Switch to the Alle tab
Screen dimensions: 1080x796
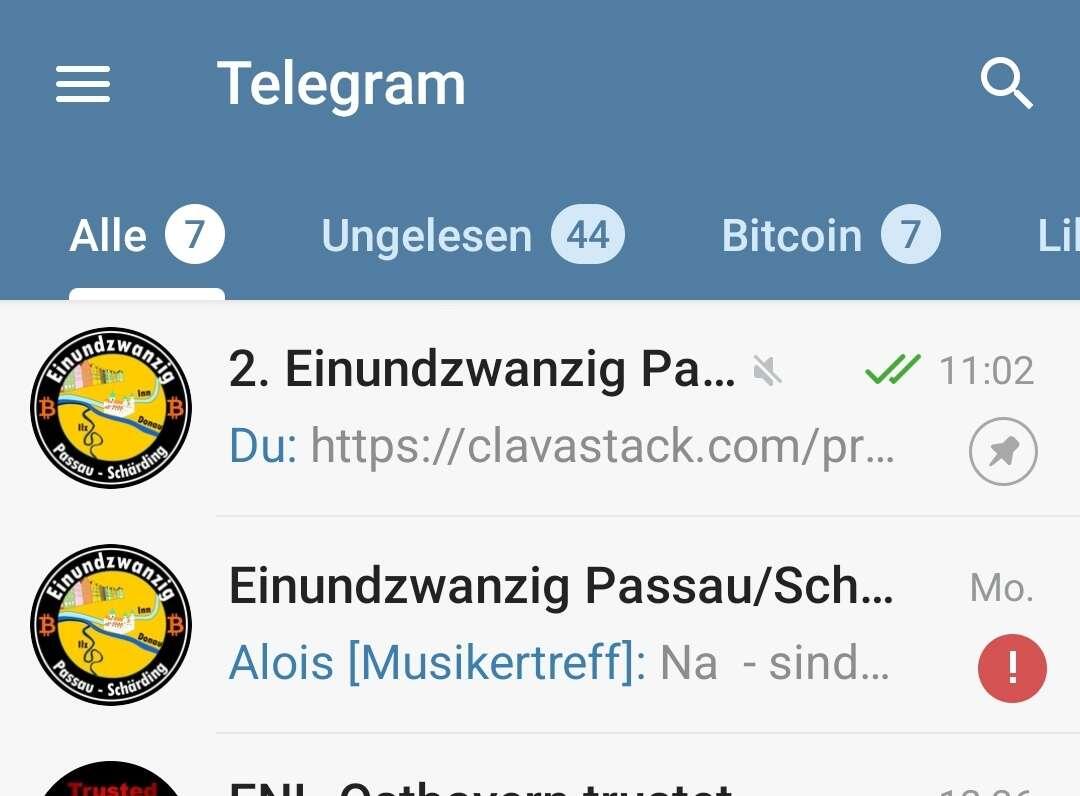tap(146, 237)
